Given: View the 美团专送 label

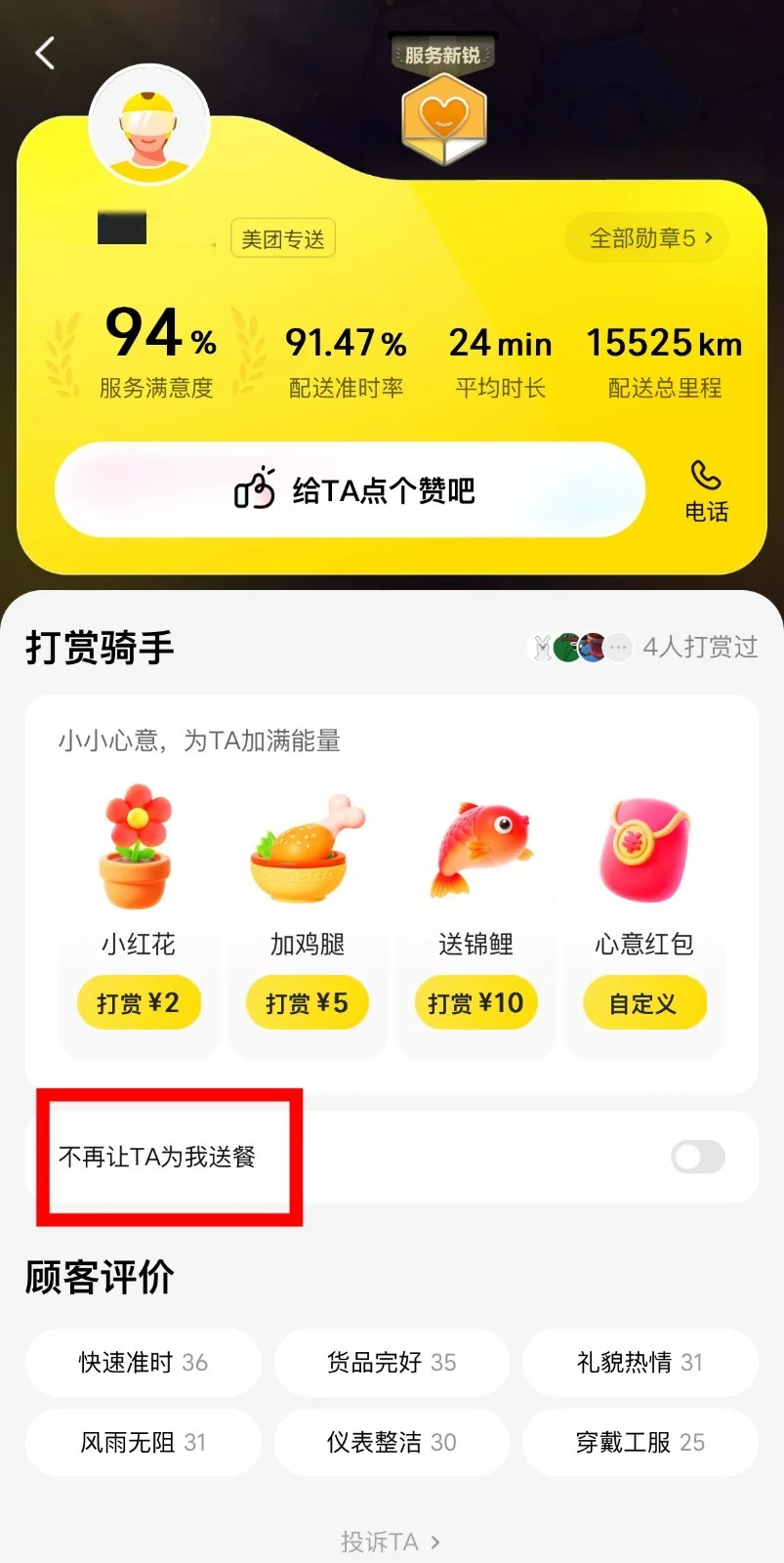Looking at the screenshot, I should pyautogui.click(x=282, y=237).
